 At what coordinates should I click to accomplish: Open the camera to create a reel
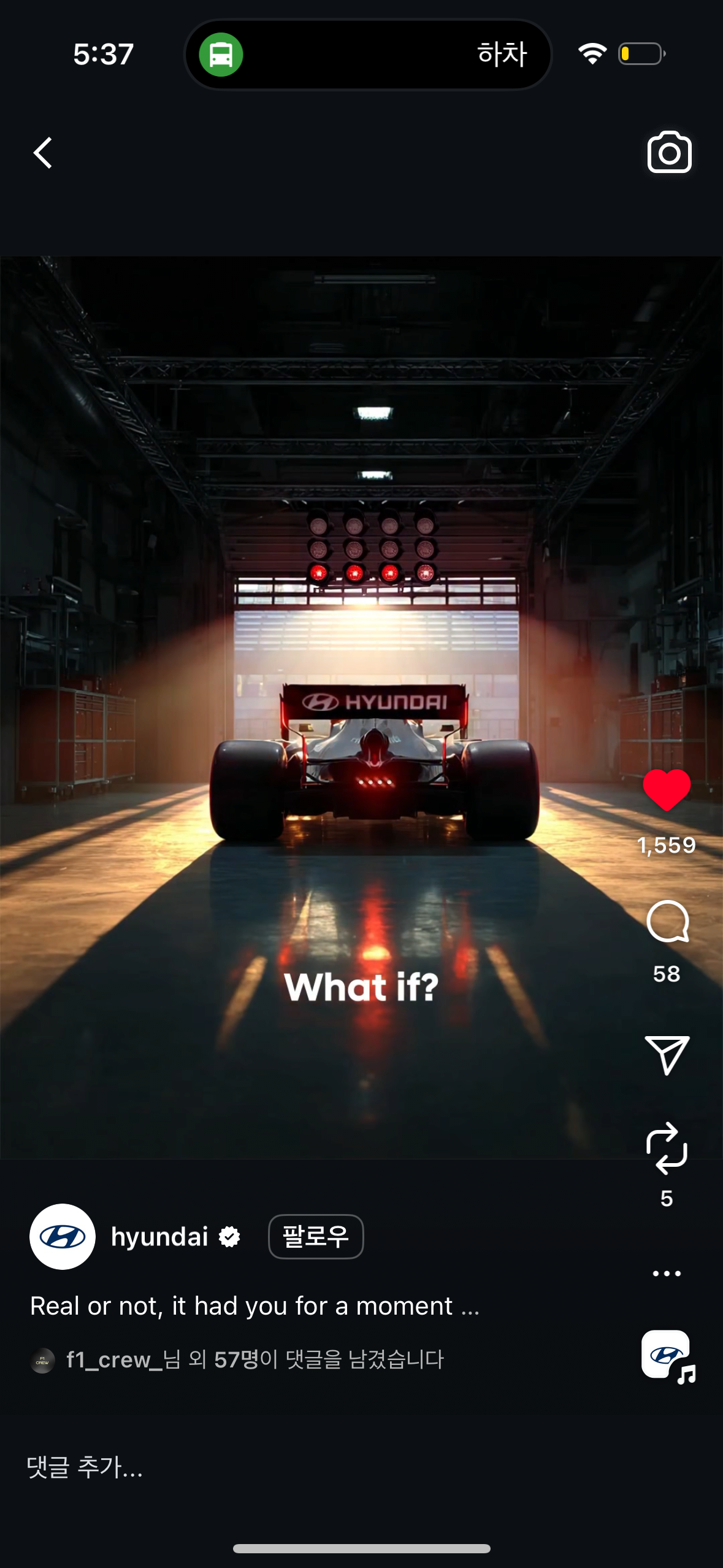[x=669, y=153]
